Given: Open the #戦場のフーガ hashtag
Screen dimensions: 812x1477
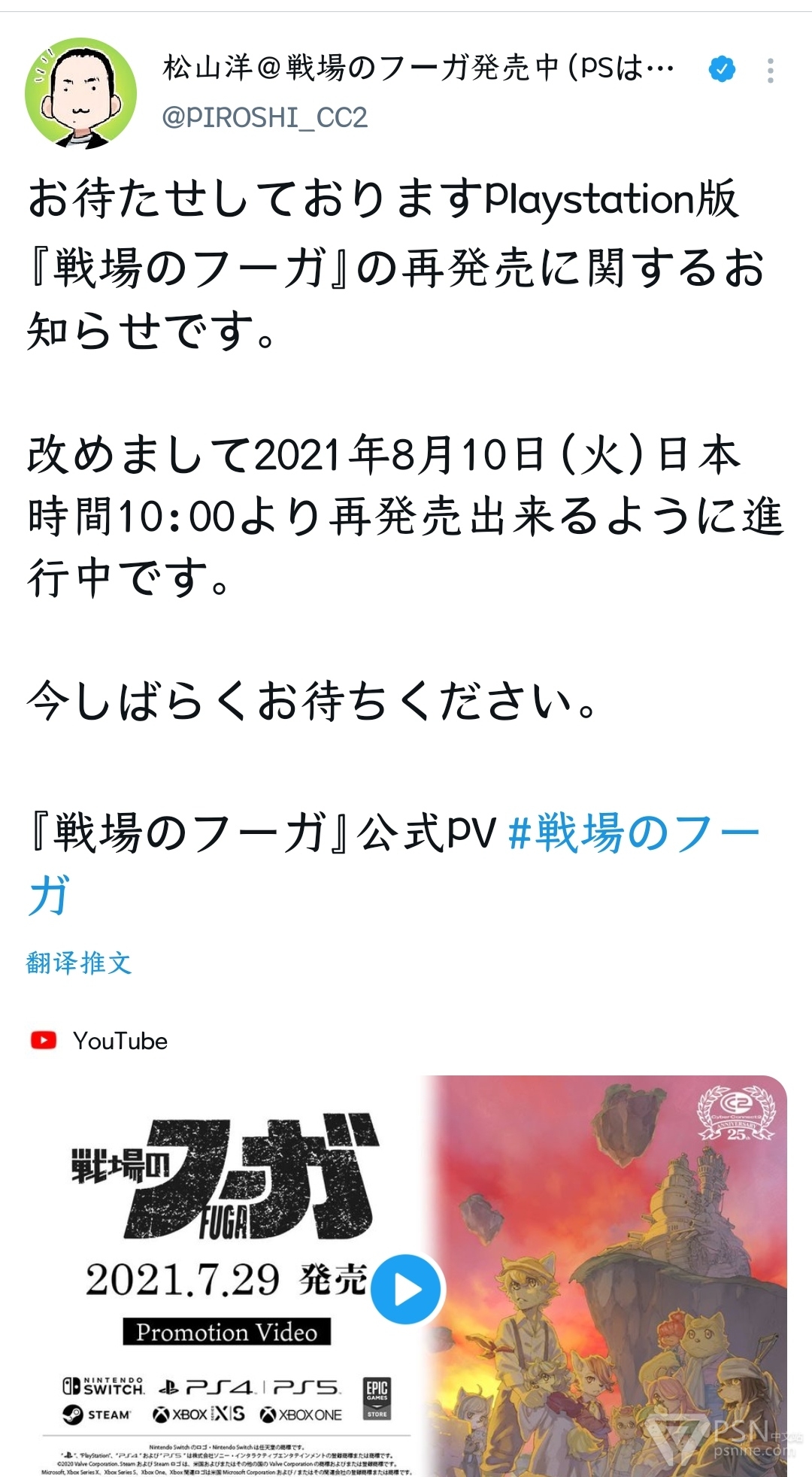Looking at the screenshot, I should (x=634, y=834).
